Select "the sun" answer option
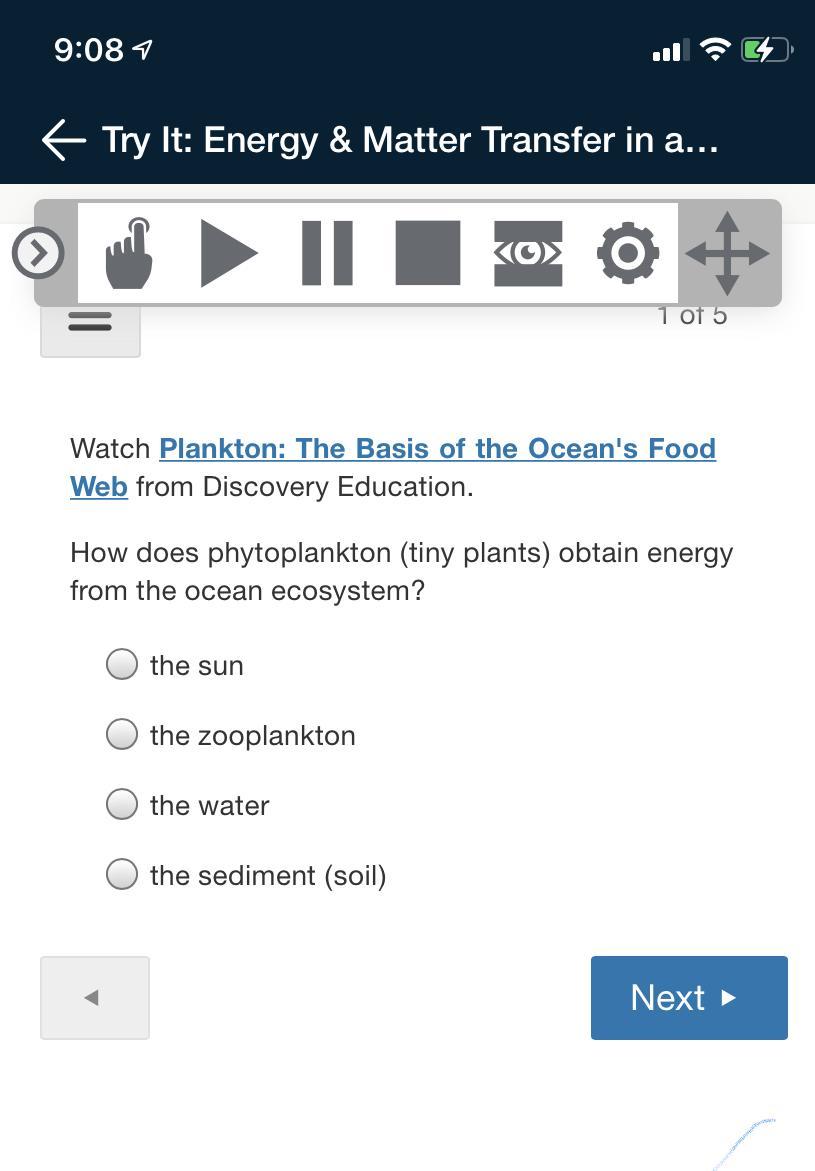Viewport: 815px width, 1171px height. (x=122, y=664)
